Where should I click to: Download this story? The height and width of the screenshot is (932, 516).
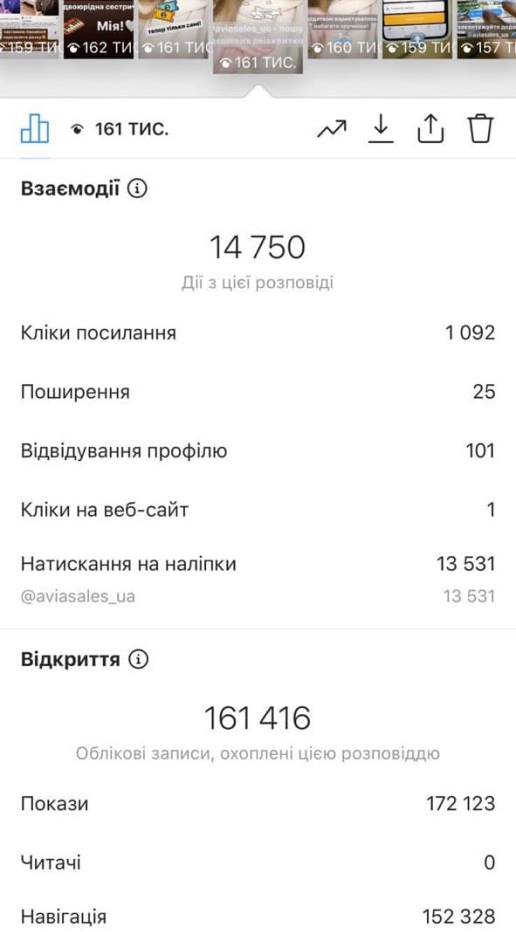click(380, 128)
